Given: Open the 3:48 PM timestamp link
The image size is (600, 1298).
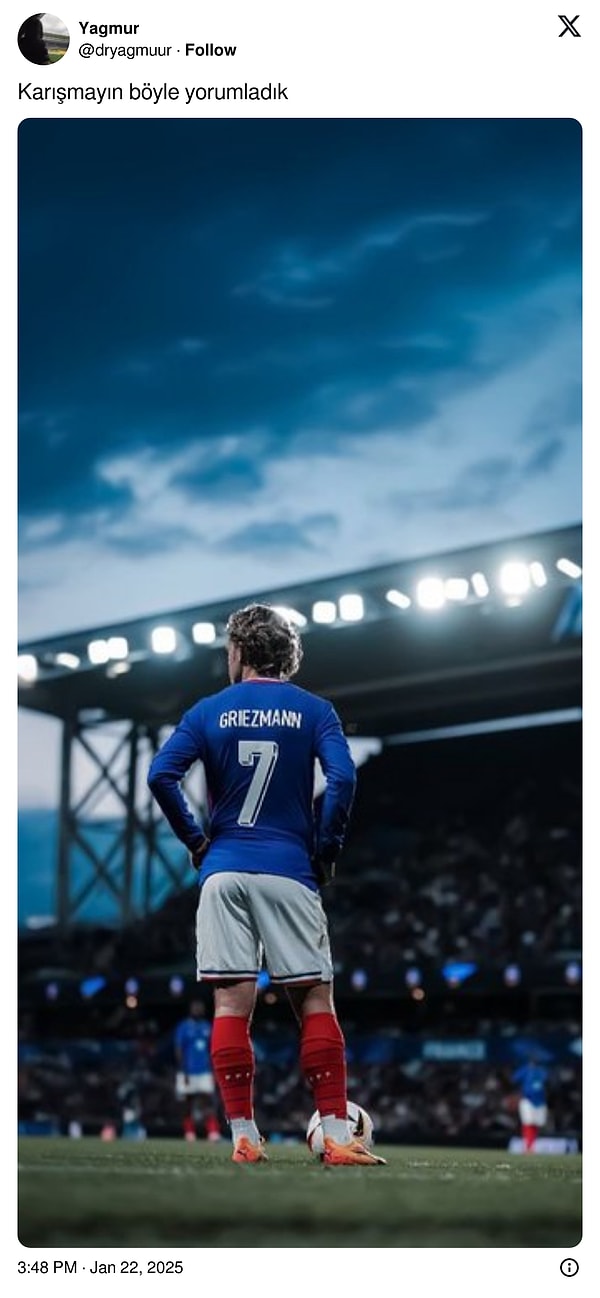Looking at the screenshot, I should click(x=100, y=1267).
